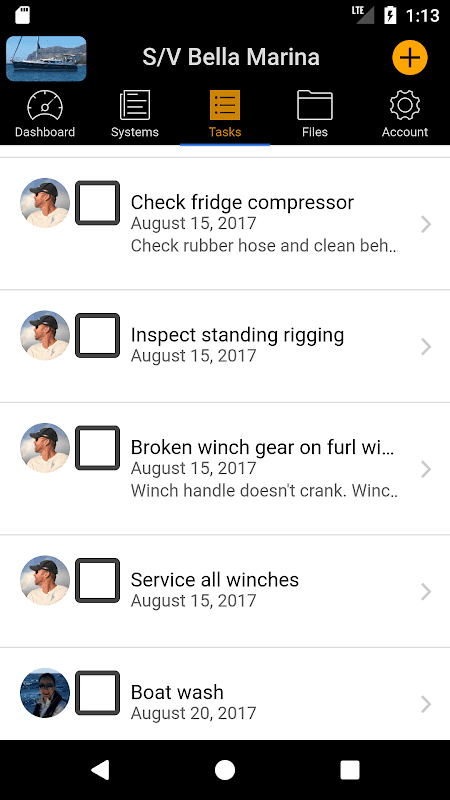Go to the Files tab

pos(315,114)
